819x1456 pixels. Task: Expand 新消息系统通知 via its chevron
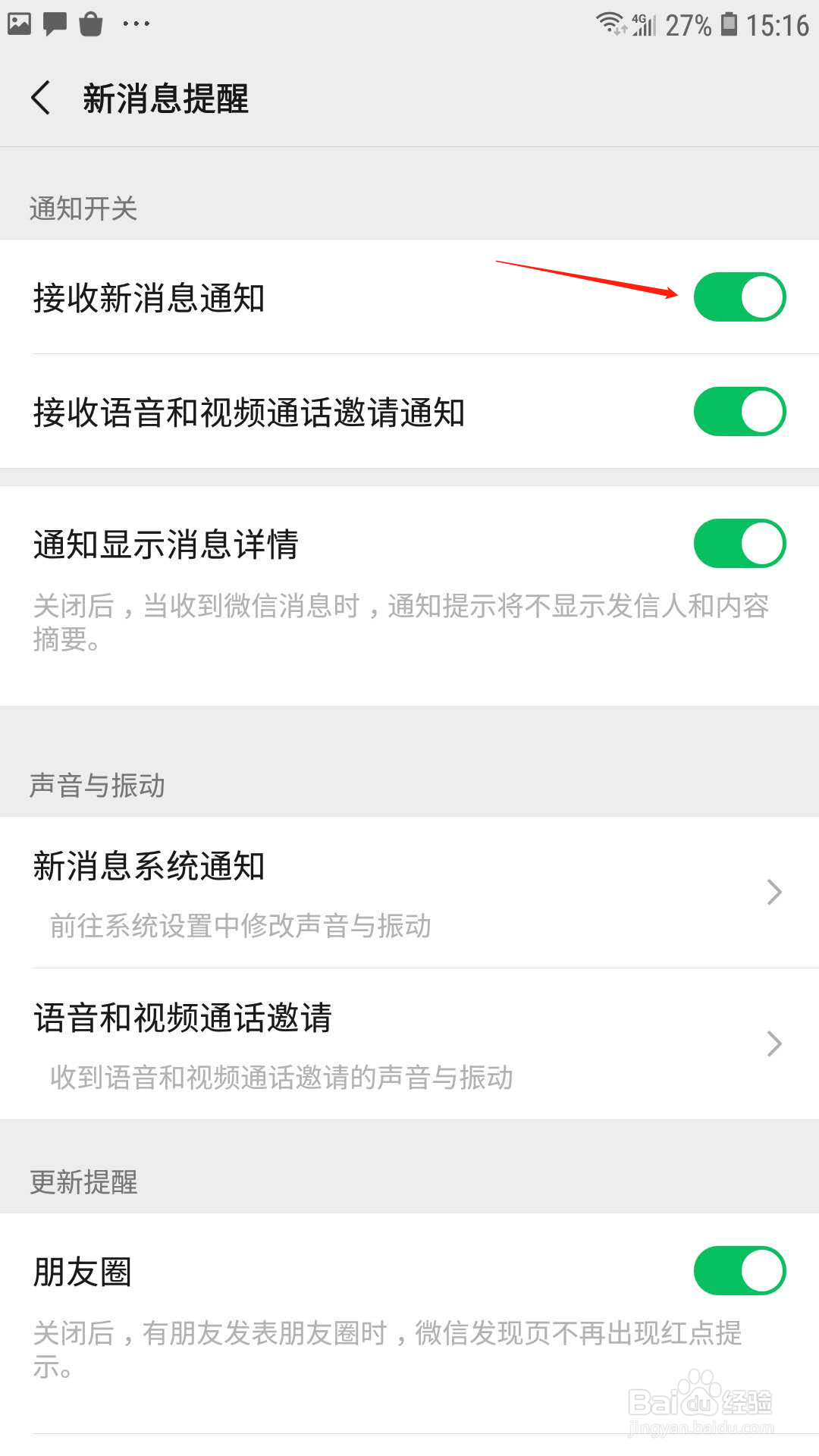[773, 892]
